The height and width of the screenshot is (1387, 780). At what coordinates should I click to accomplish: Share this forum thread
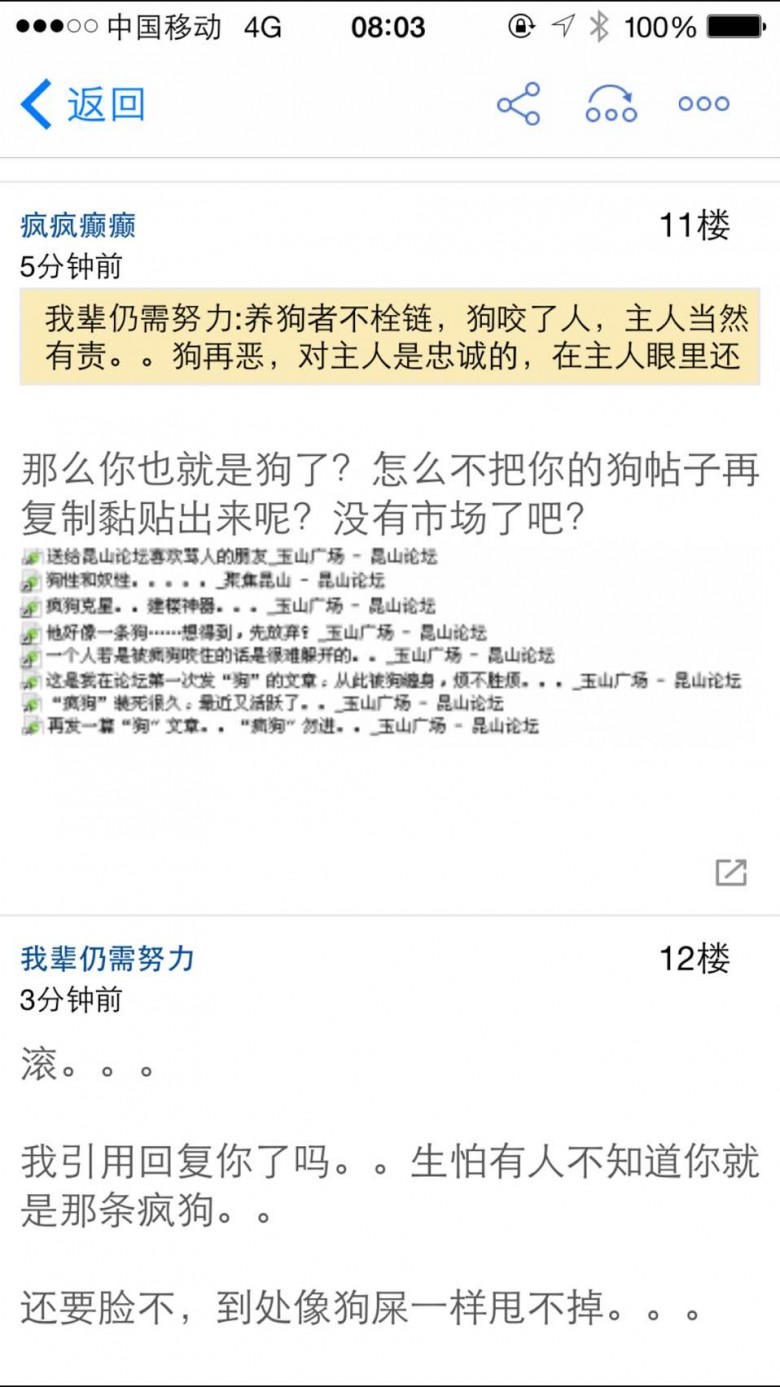tap(518, 104)
